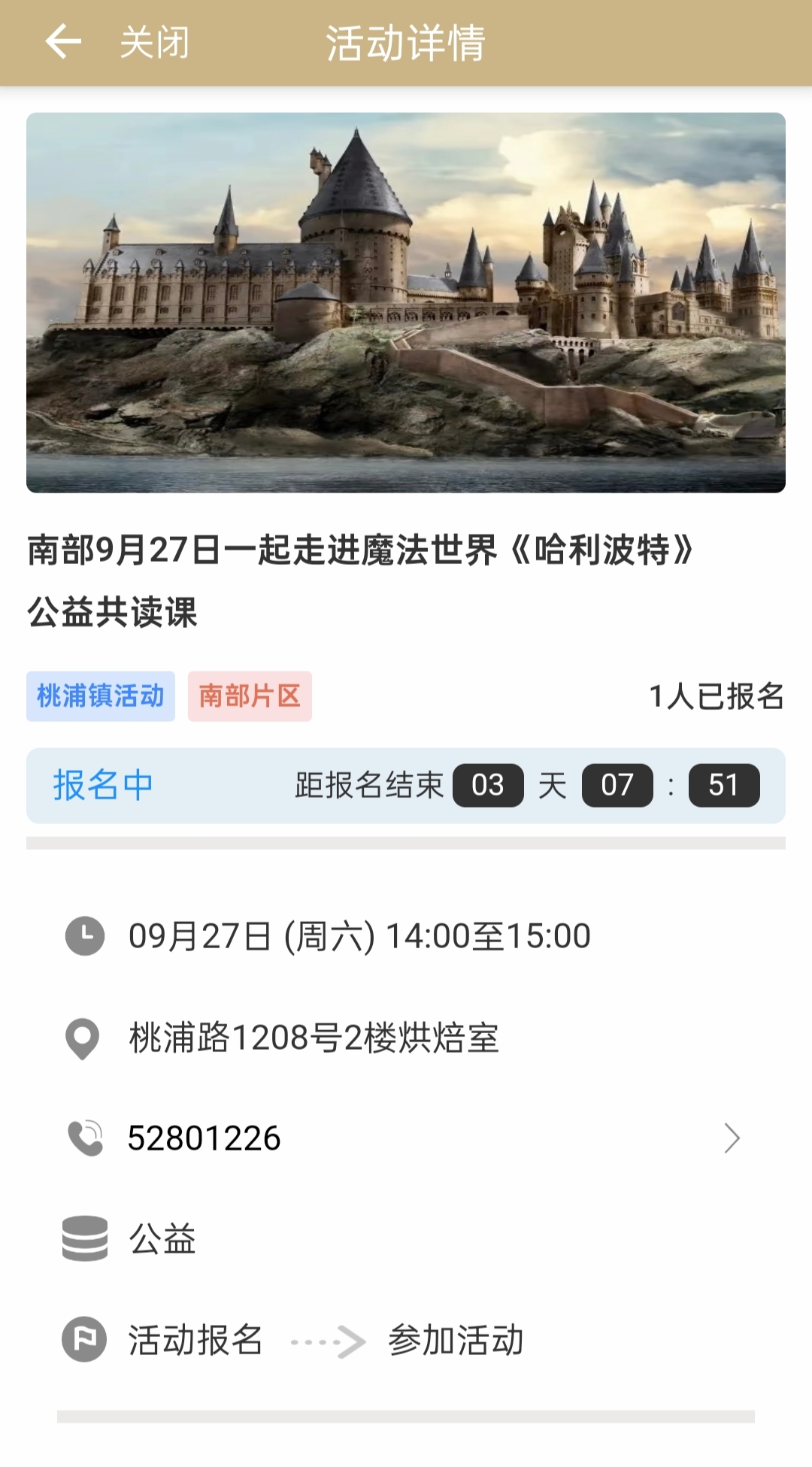Select the 南部片区 tag
The image size is (812, 1467).
(x=250, y=696)
